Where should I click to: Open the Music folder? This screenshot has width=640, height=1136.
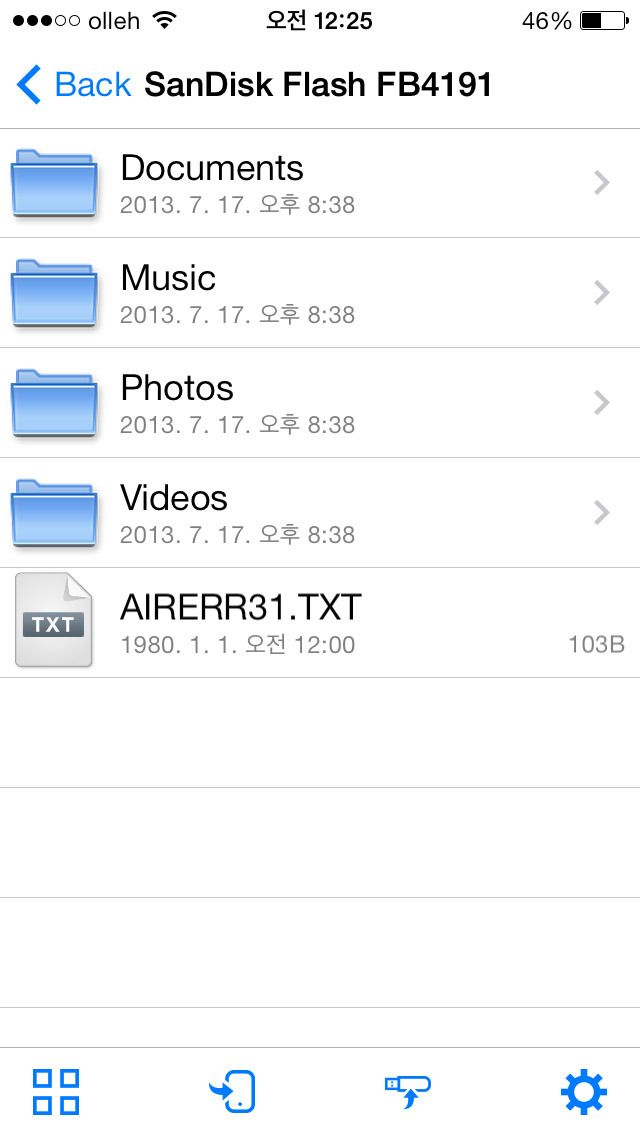coord(320,293)
